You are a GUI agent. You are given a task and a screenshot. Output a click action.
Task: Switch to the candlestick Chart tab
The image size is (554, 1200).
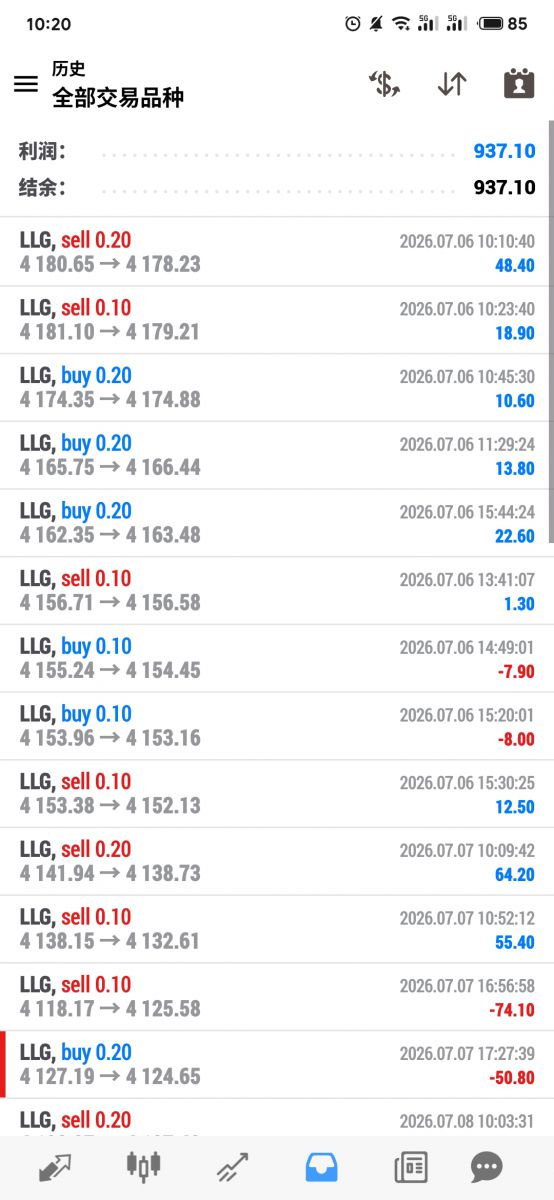143,1166
